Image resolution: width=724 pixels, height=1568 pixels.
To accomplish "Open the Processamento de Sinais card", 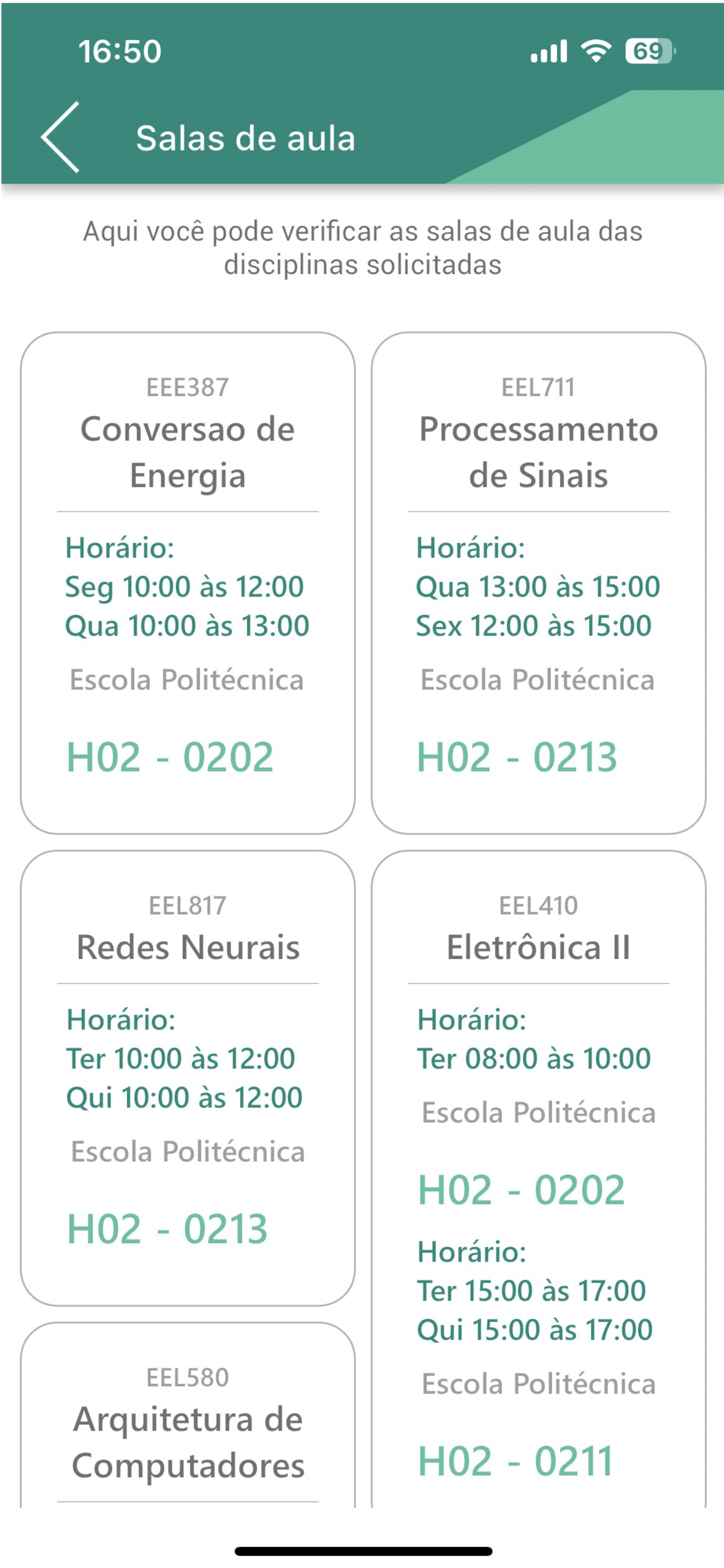I will 539,583.
